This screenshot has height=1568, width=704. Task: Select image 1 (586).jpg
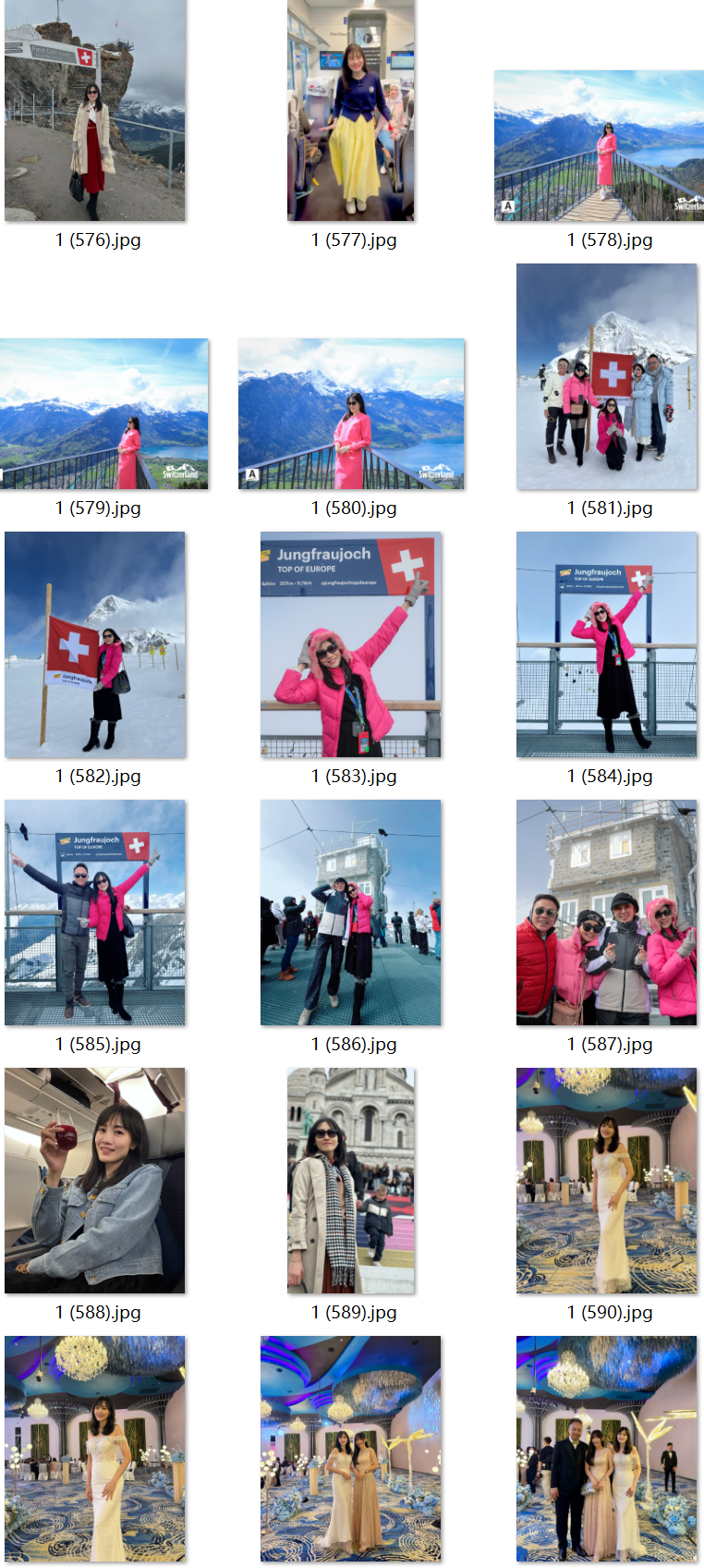click(x=350, y=913)
